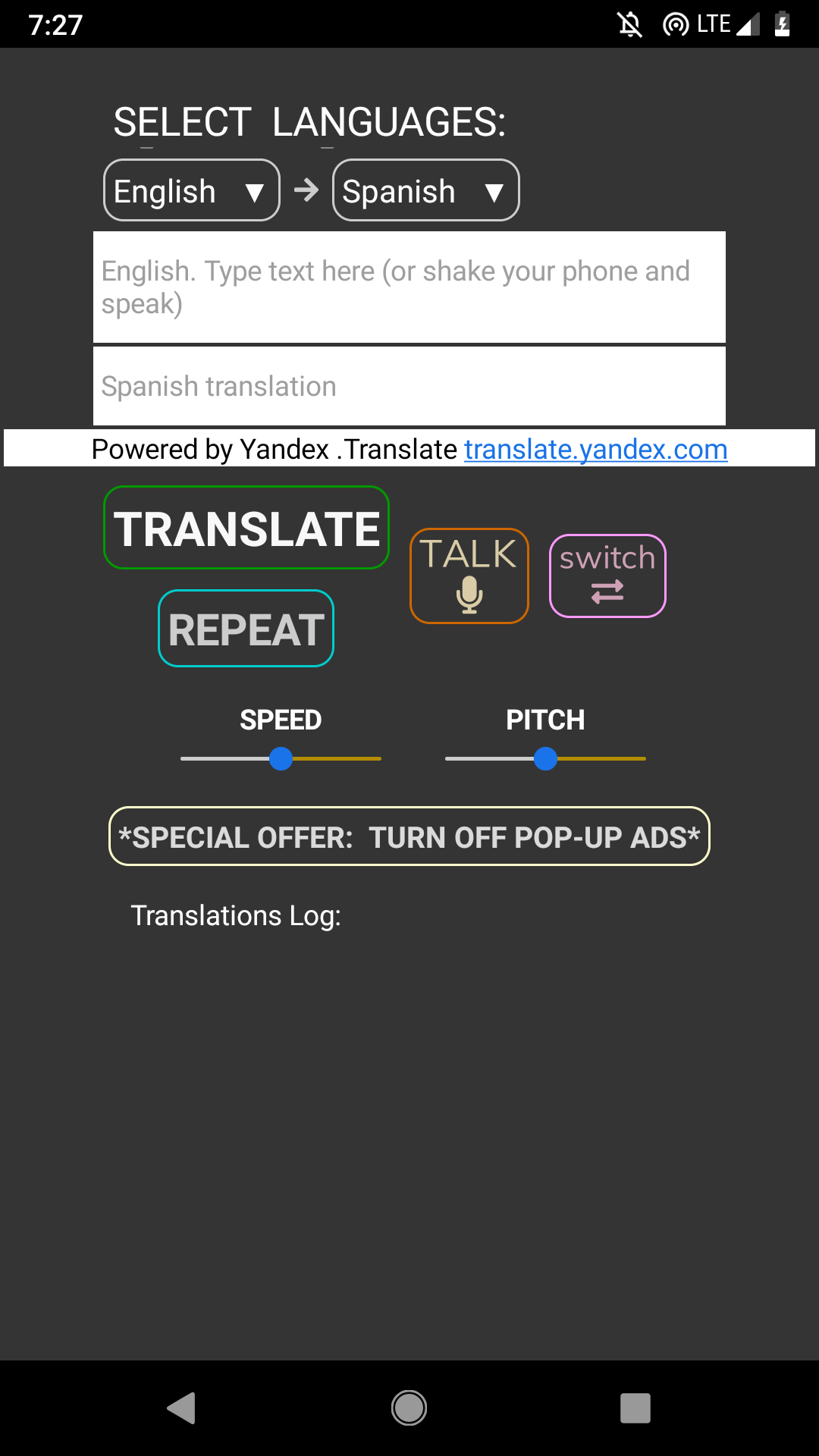Start voice input with TALK button

469,576
